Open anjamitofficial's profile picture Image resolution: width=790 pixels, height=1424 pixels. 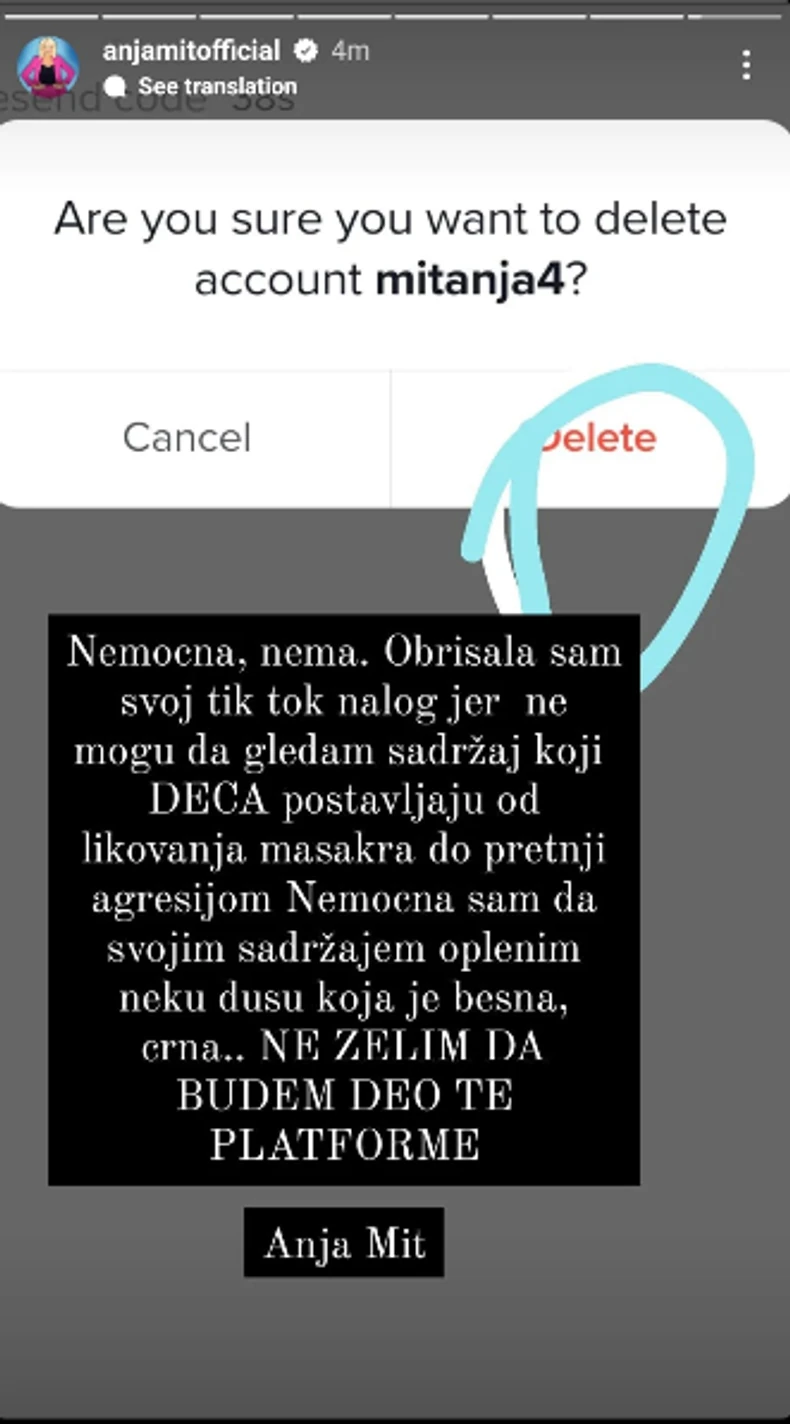(48, 65)
